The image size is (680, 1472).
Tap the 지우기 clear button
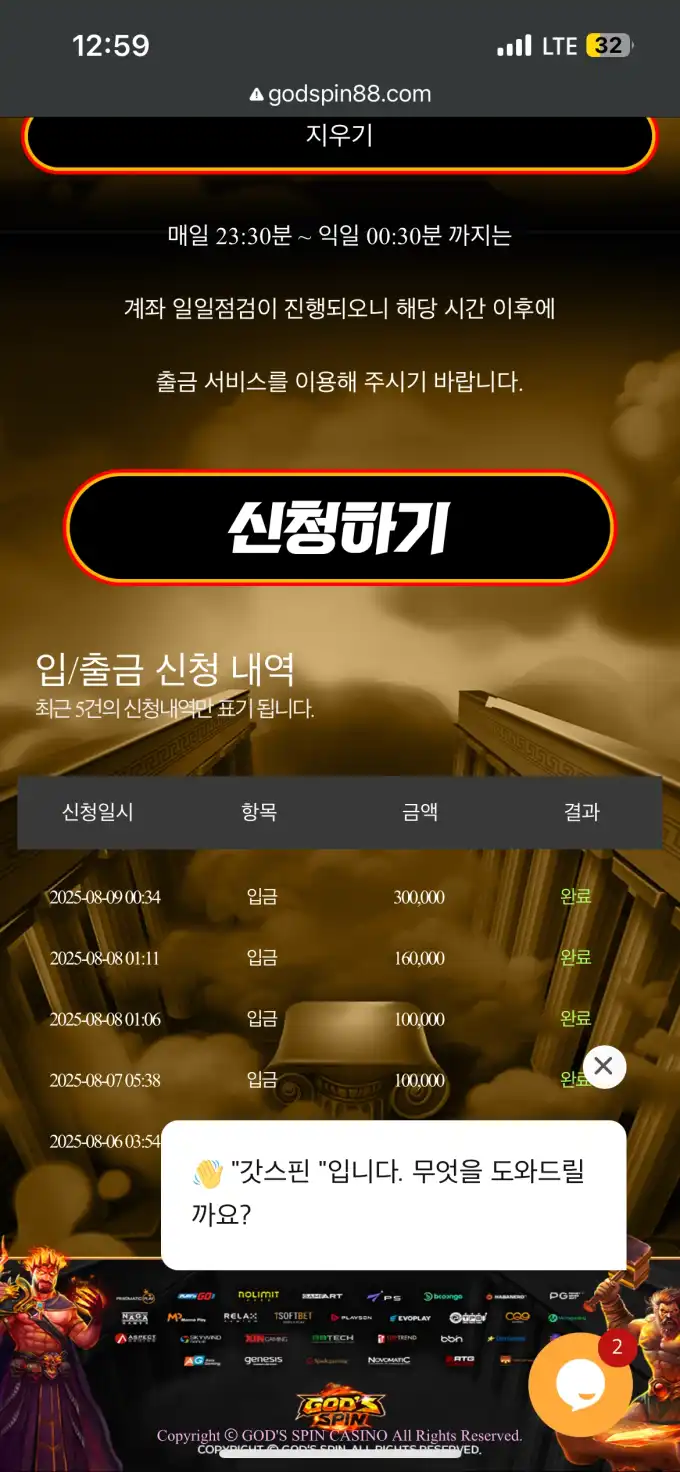pyautogui.click(x=339, y=138)
